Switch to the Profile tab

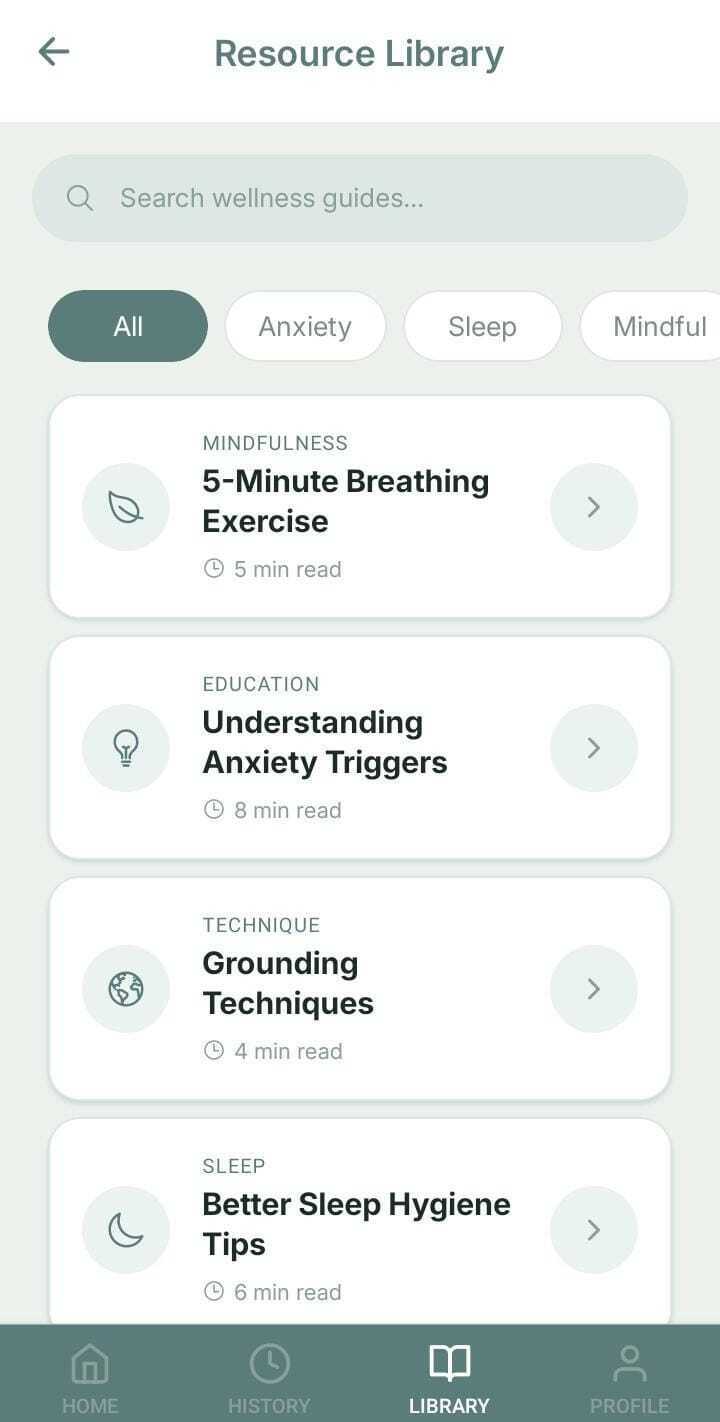[x=629, y=1378]
